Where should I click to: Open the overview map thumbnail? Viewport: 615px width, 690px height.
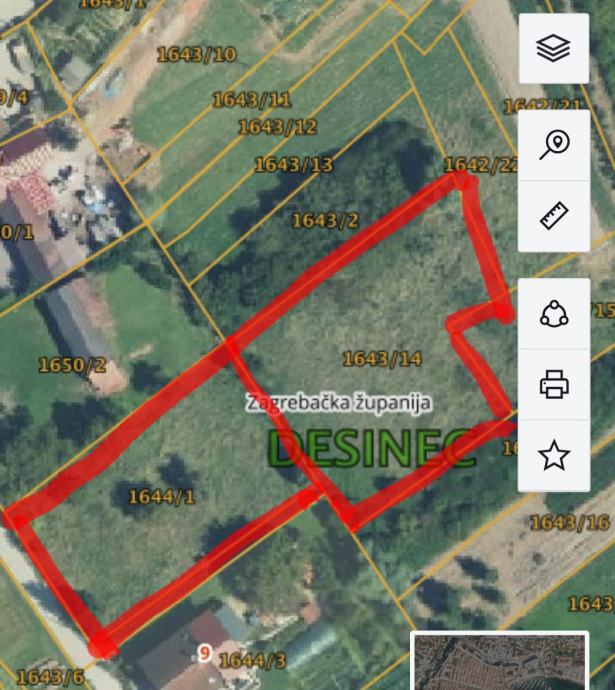coord(500,662)
